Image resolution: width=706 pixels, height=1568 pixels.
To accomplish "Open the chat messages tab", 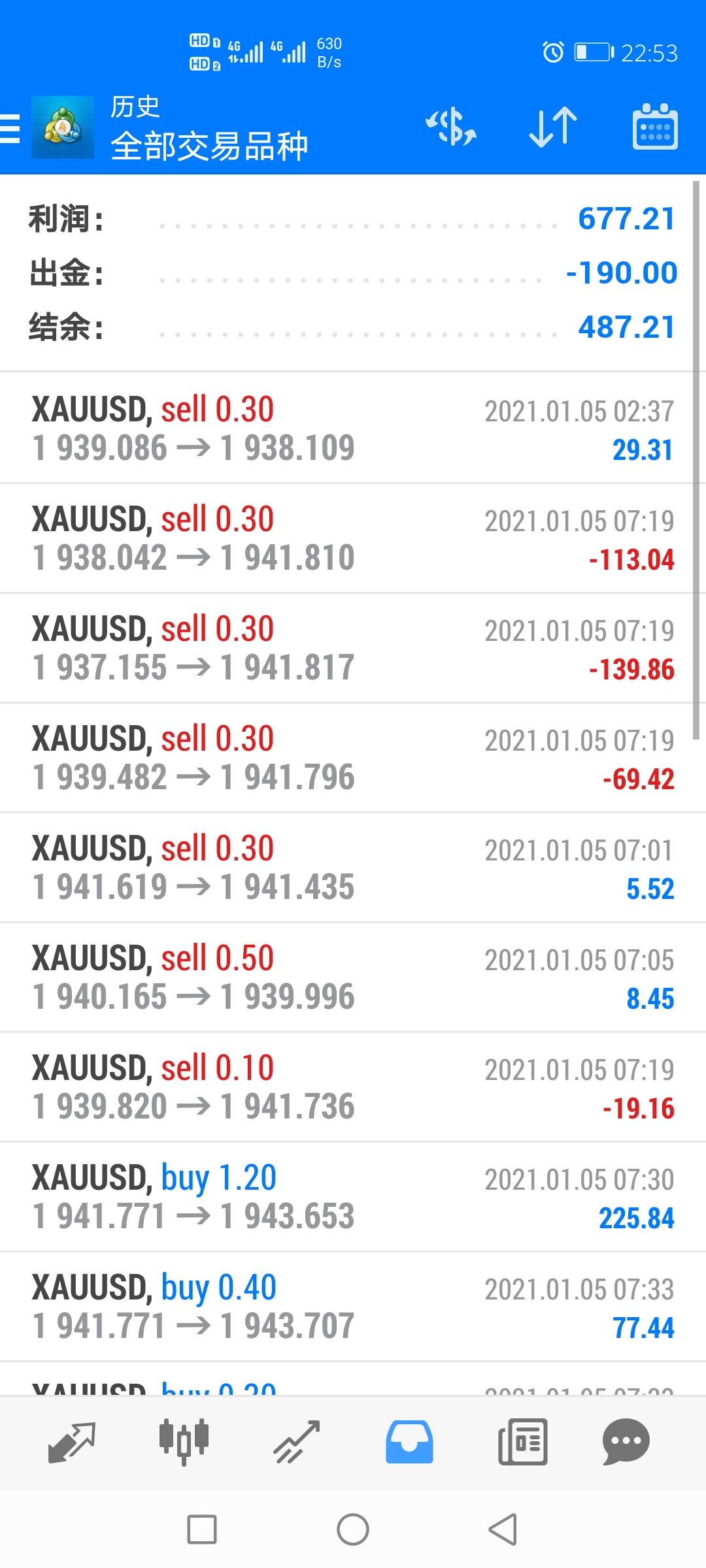I will pyautogui.click(x=626, y=1442).
